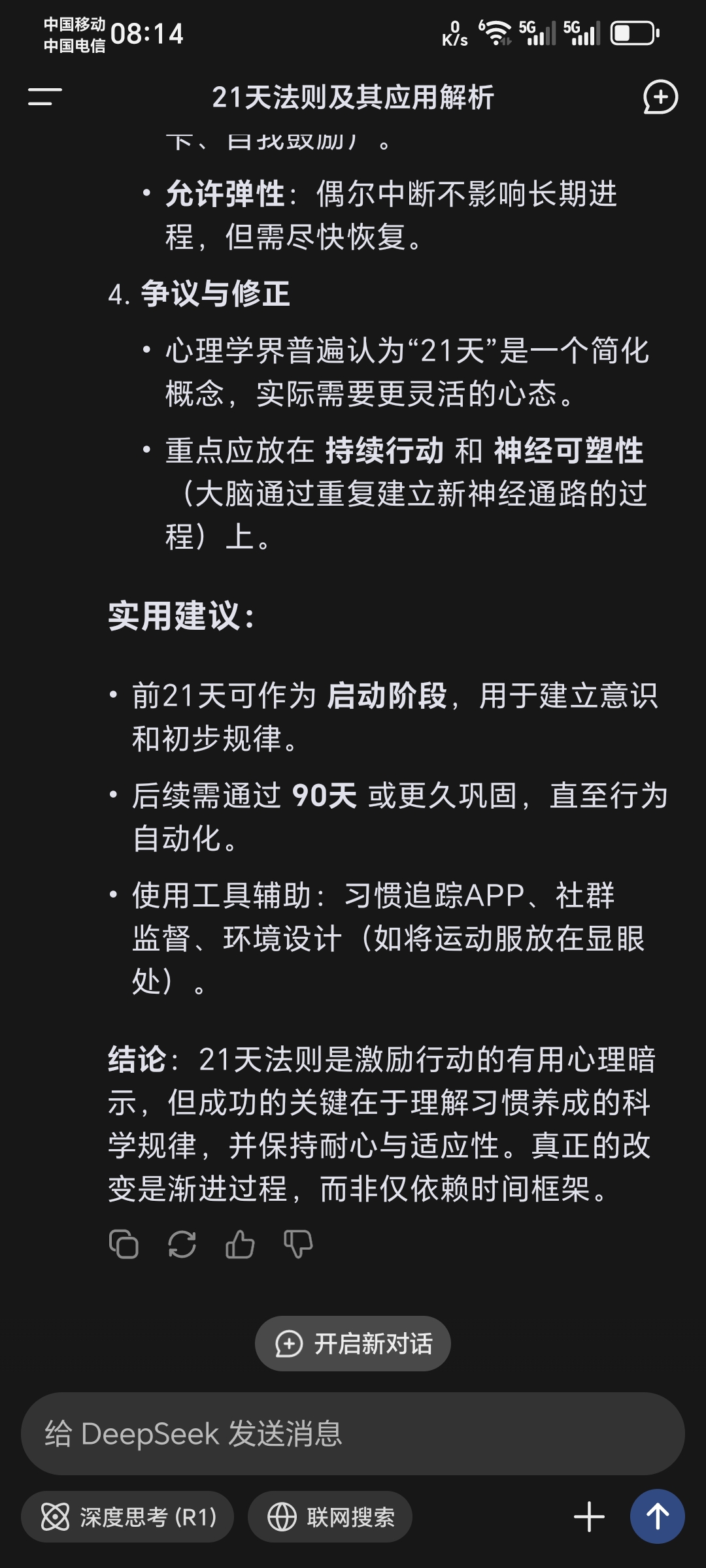Screen dimensions: 706x1568
Task: Send the message with the arrow button
Action: pyautogui.click(x=657, y=1517)
